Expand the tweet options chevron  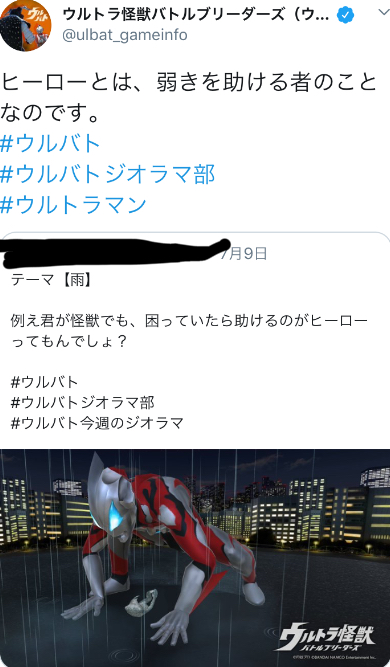pos(383,12)
